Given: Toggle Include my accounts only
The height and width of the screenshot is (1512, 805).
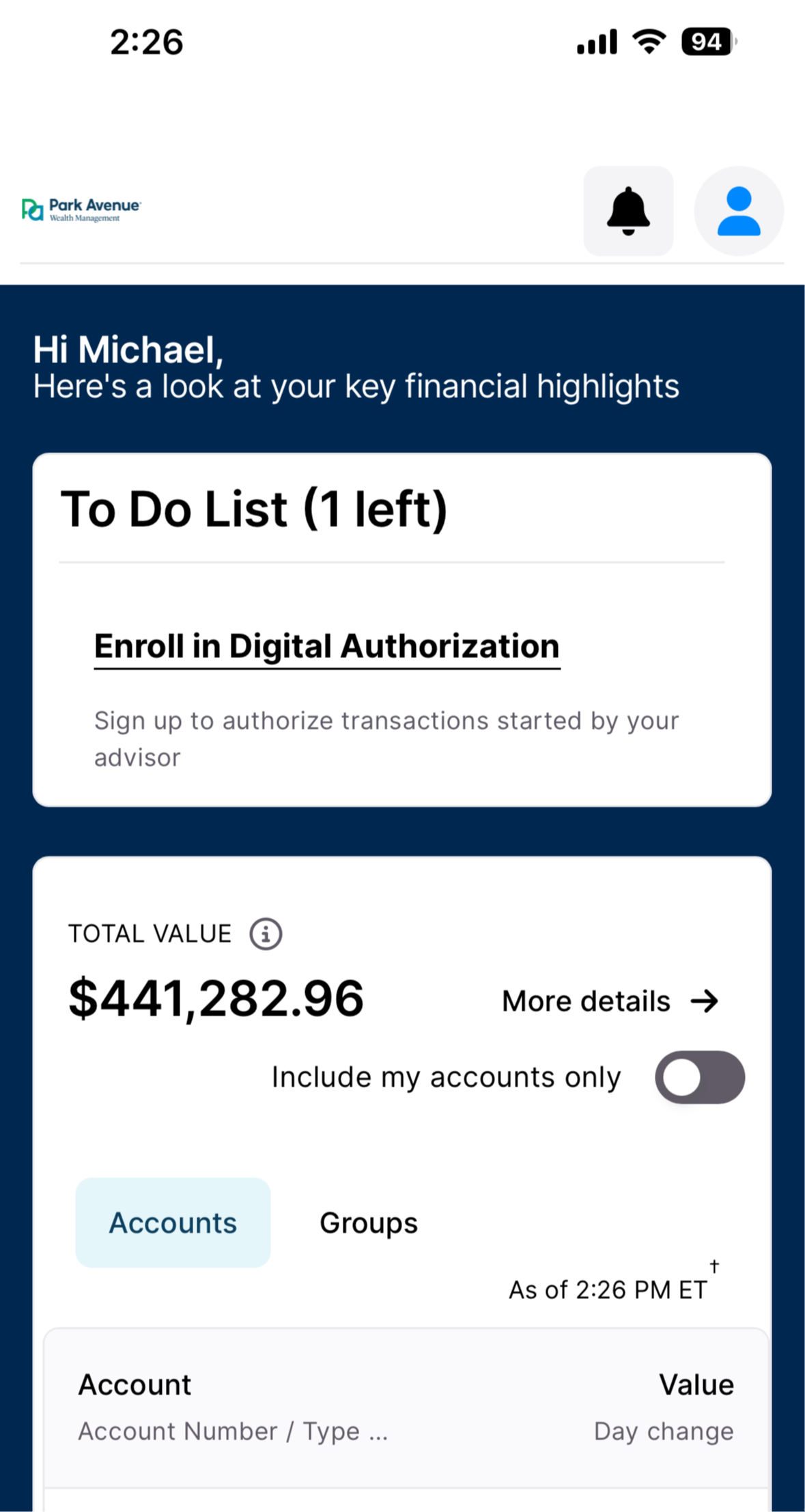Looking at the screenshot, I should (x=700, y=1077).
